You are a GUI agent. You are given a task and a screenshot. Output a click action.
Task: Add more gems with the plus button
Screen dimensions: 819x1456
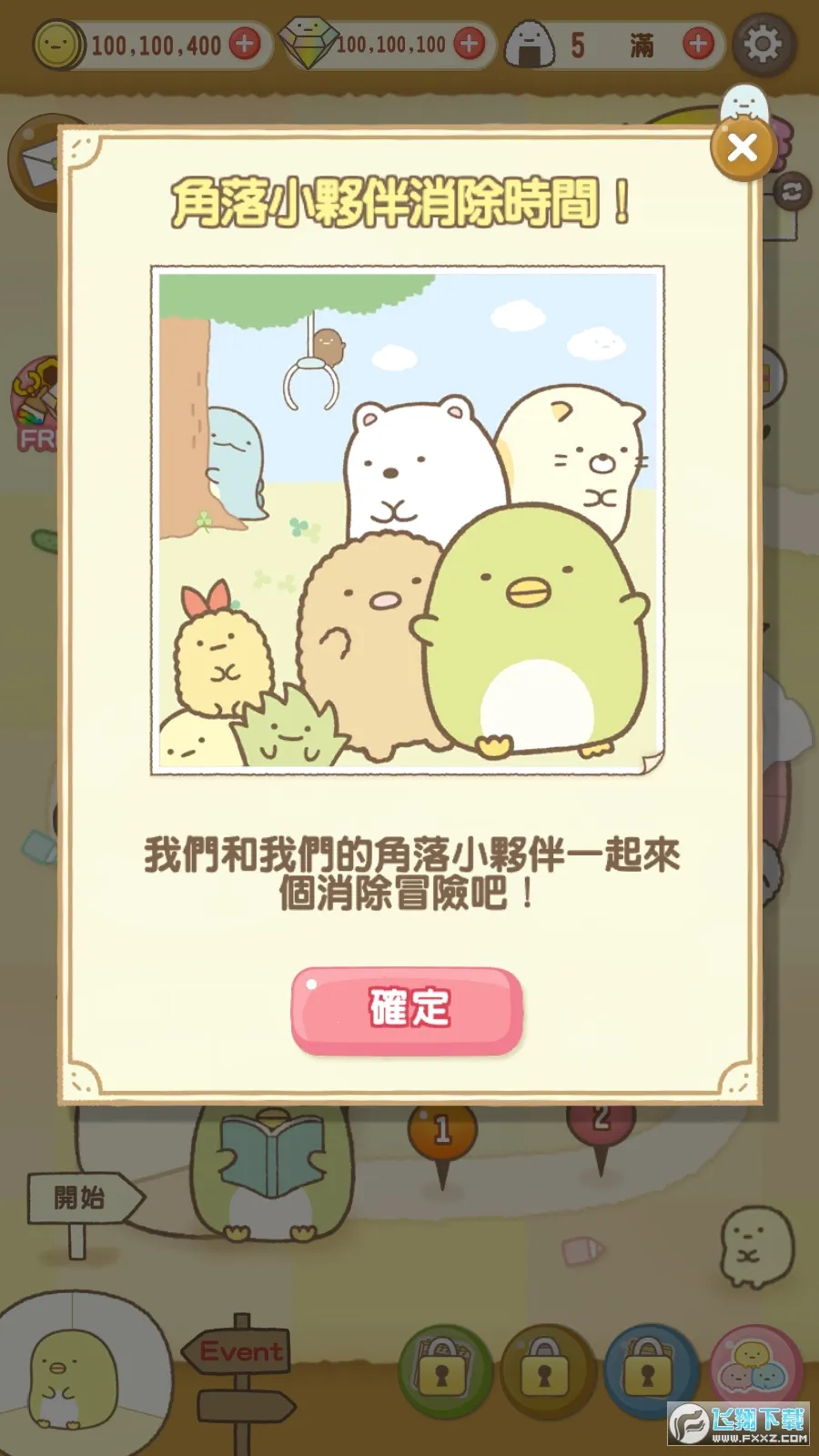coord(470,44)
